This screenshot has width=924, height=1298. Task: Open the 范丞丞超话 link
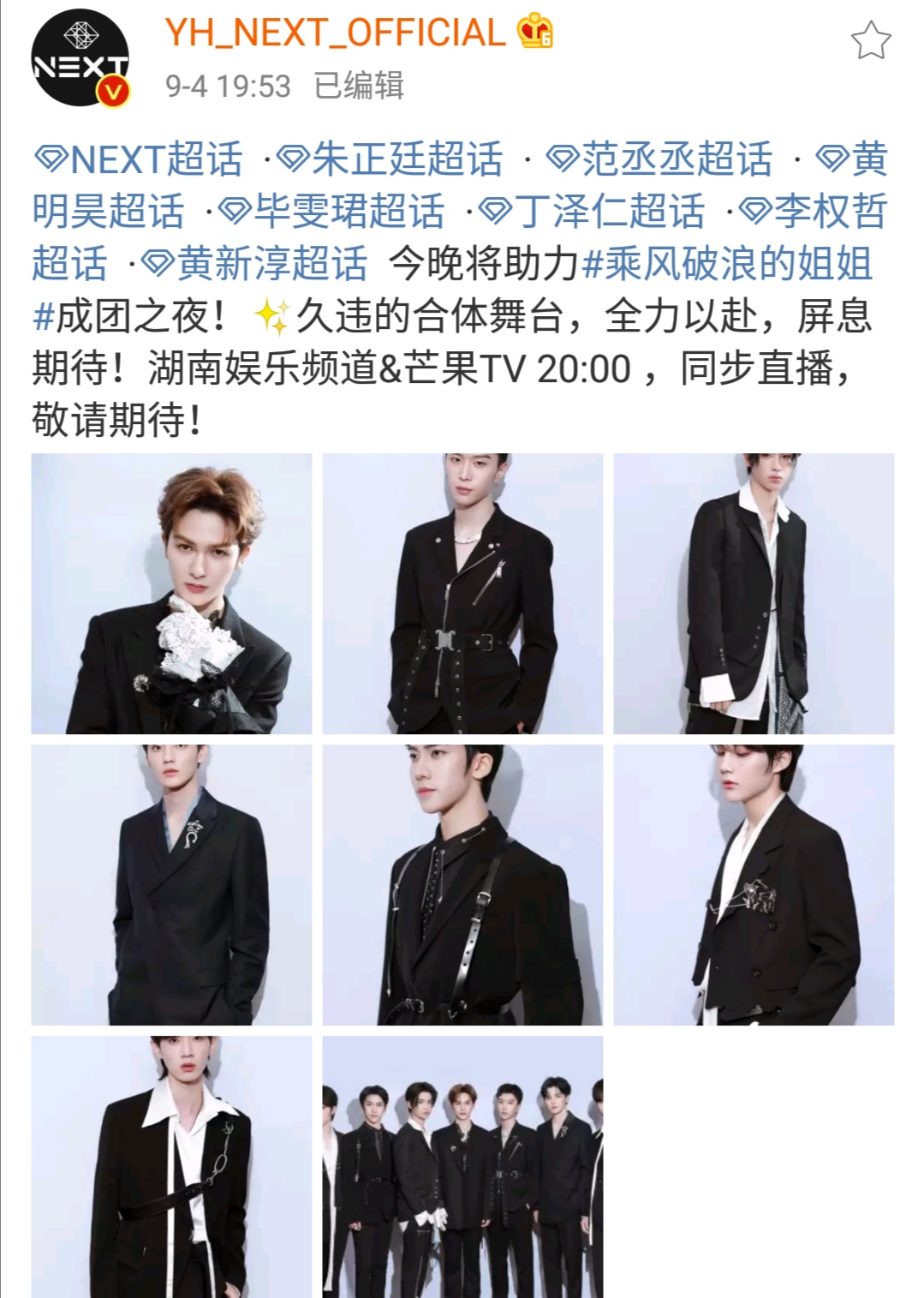[659, 159]
